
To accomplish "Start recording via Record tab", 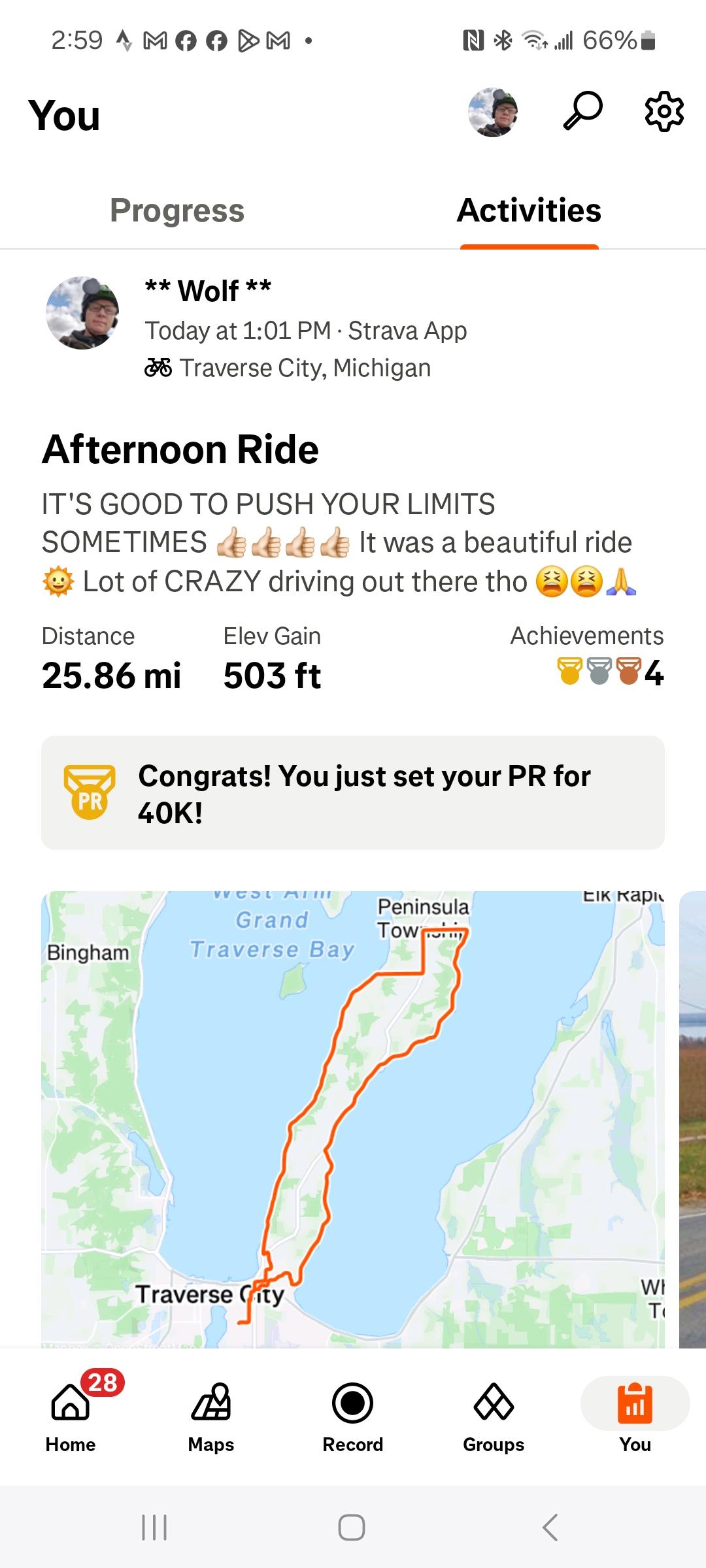I will click(x=352, y=1415).
